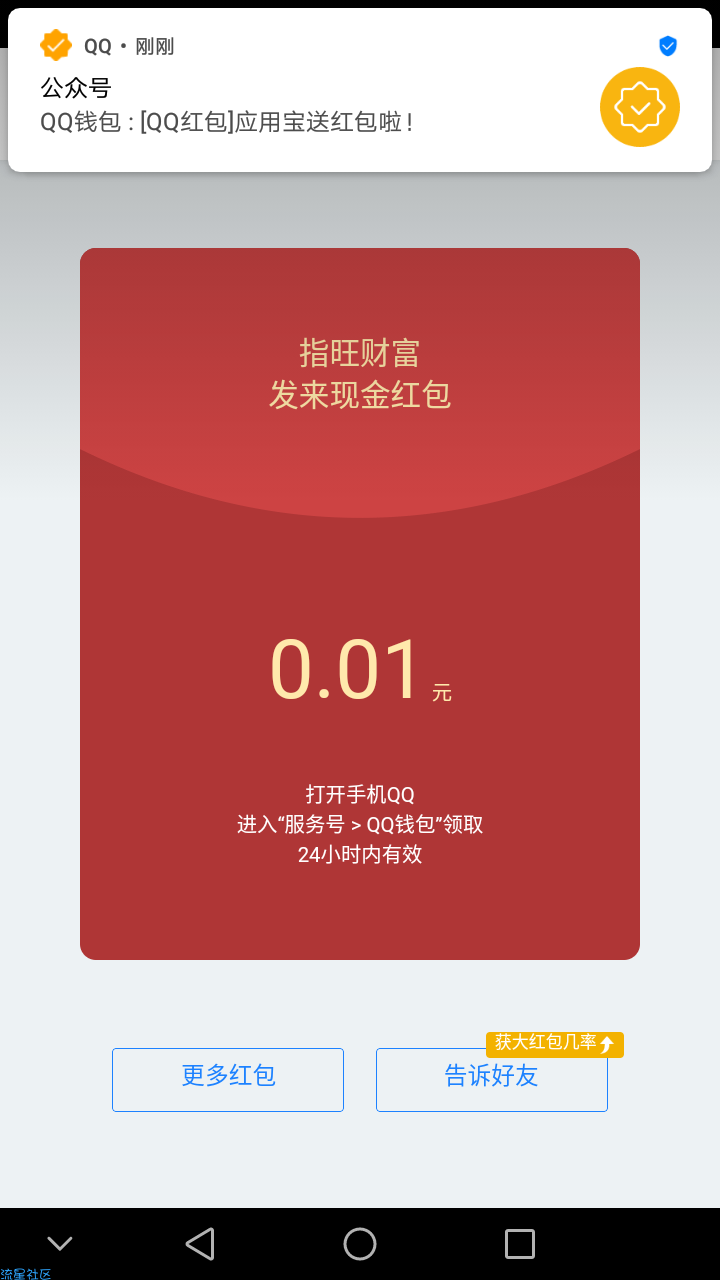Hide the navigation bar with the chevron
Screen dimensions: 720x1280
coord(60,1244)
